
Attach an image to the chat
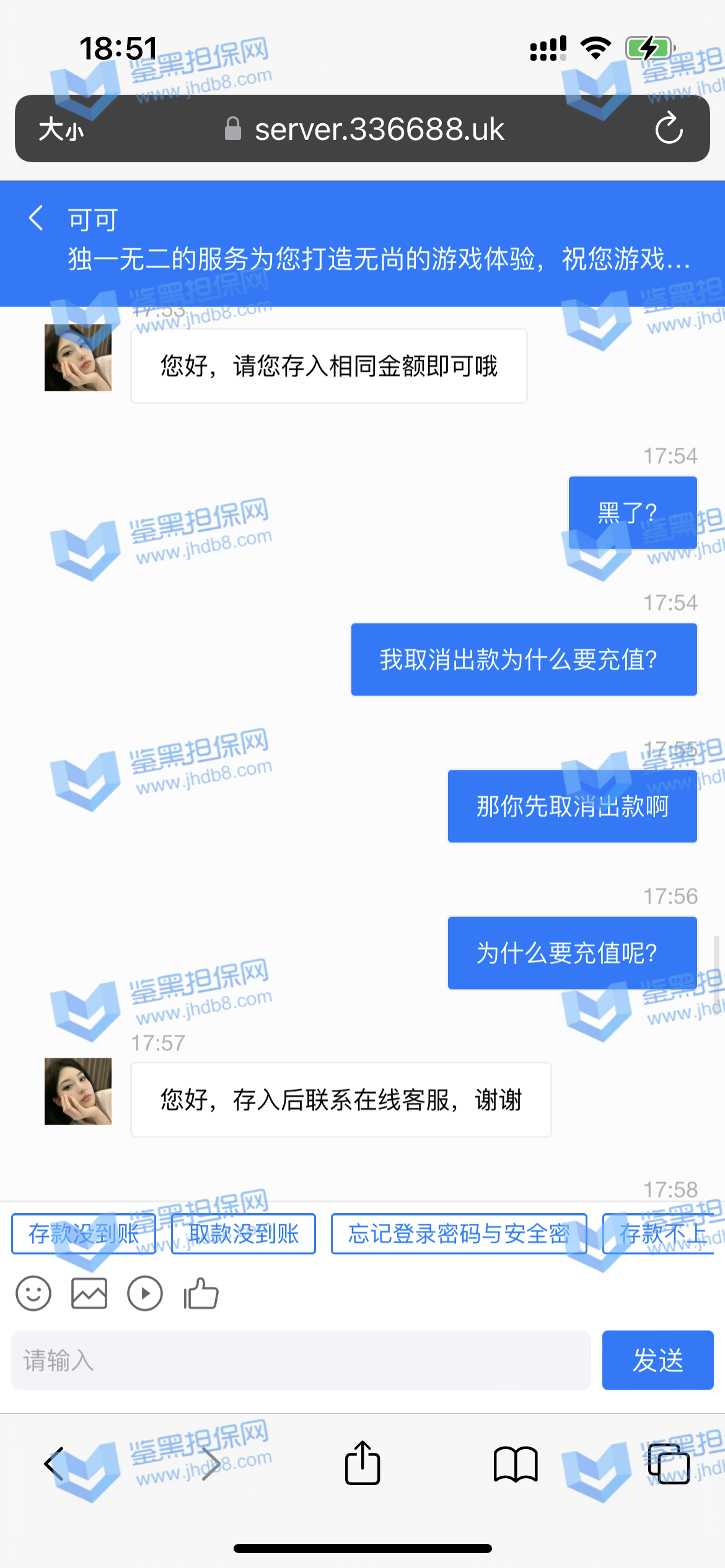click(89, 1294)
